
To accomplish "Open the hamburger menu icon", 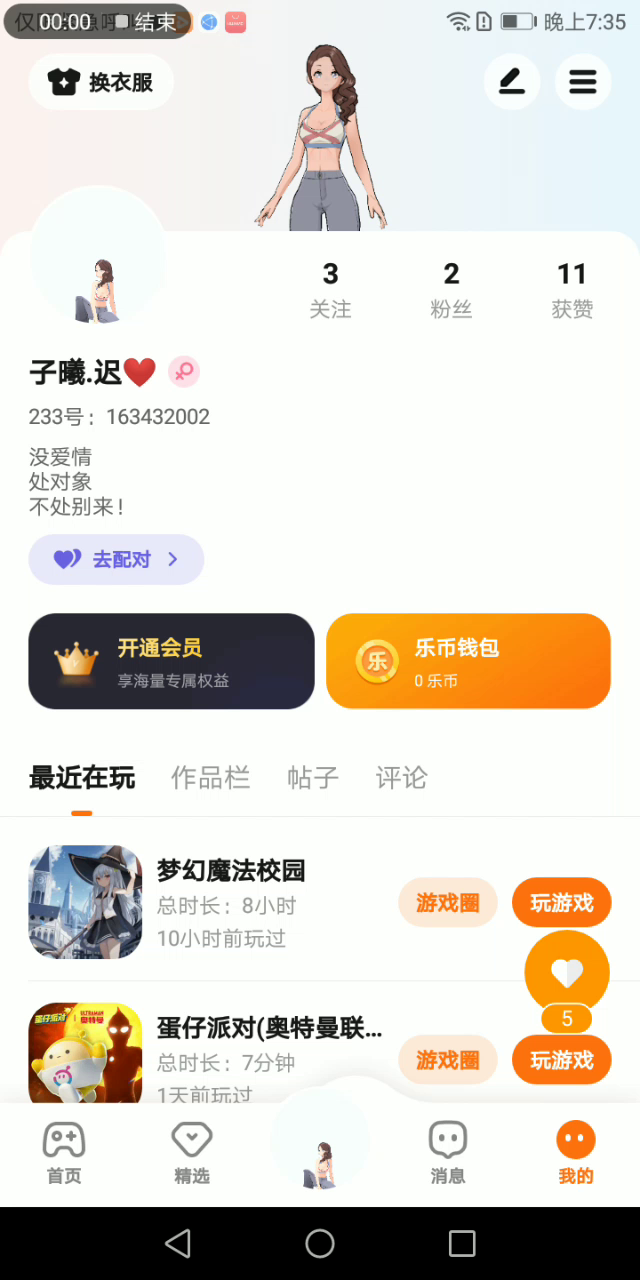I will pyautogui.click(x=583, y=82).
